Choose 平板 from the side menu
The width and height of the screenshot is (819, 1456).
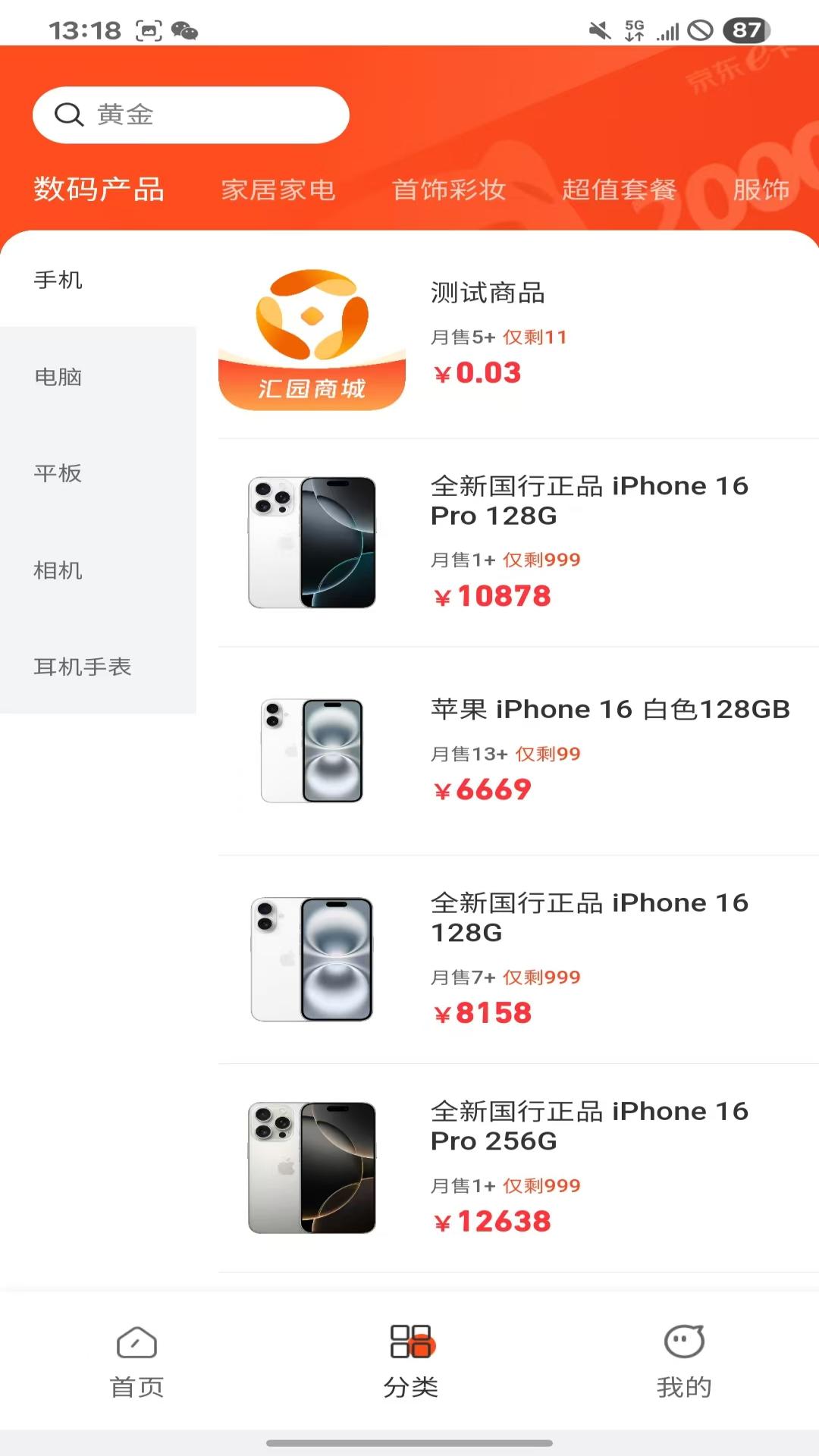click(x=61, y=474)
